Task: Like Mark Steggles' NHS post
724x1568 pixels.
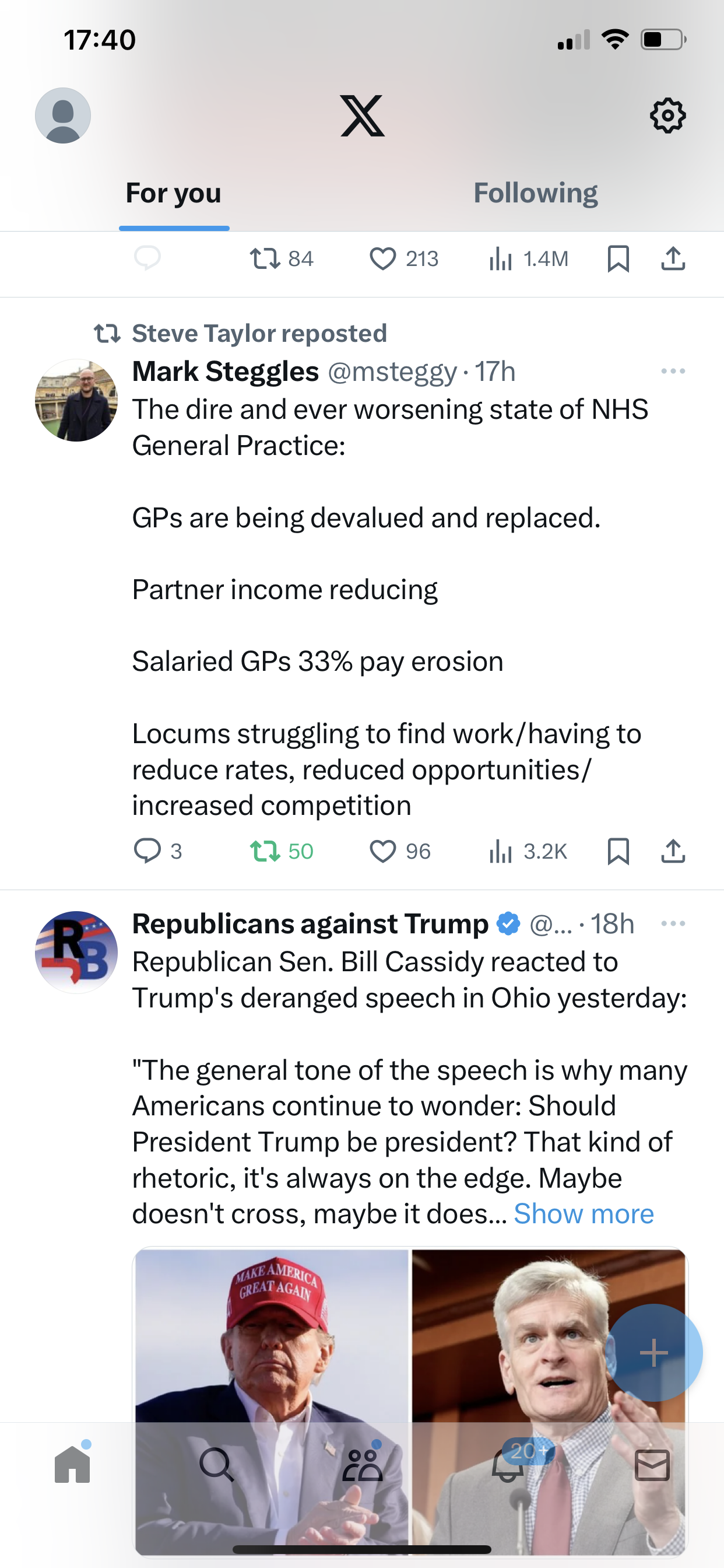Action: point(400,850)
